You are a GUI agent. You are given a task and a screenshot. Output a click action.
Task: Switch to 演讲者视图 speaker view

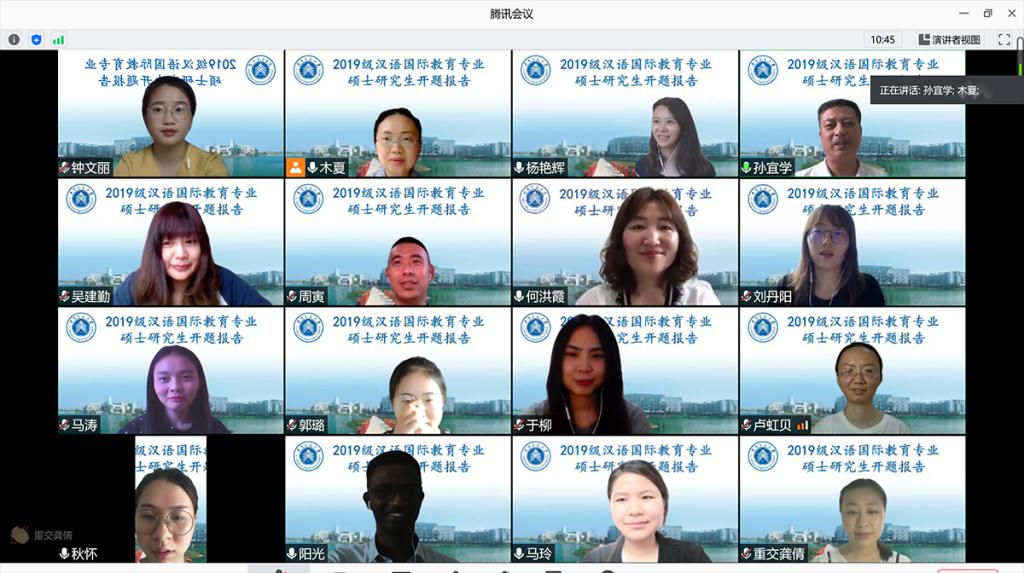[x=949, y=40]
